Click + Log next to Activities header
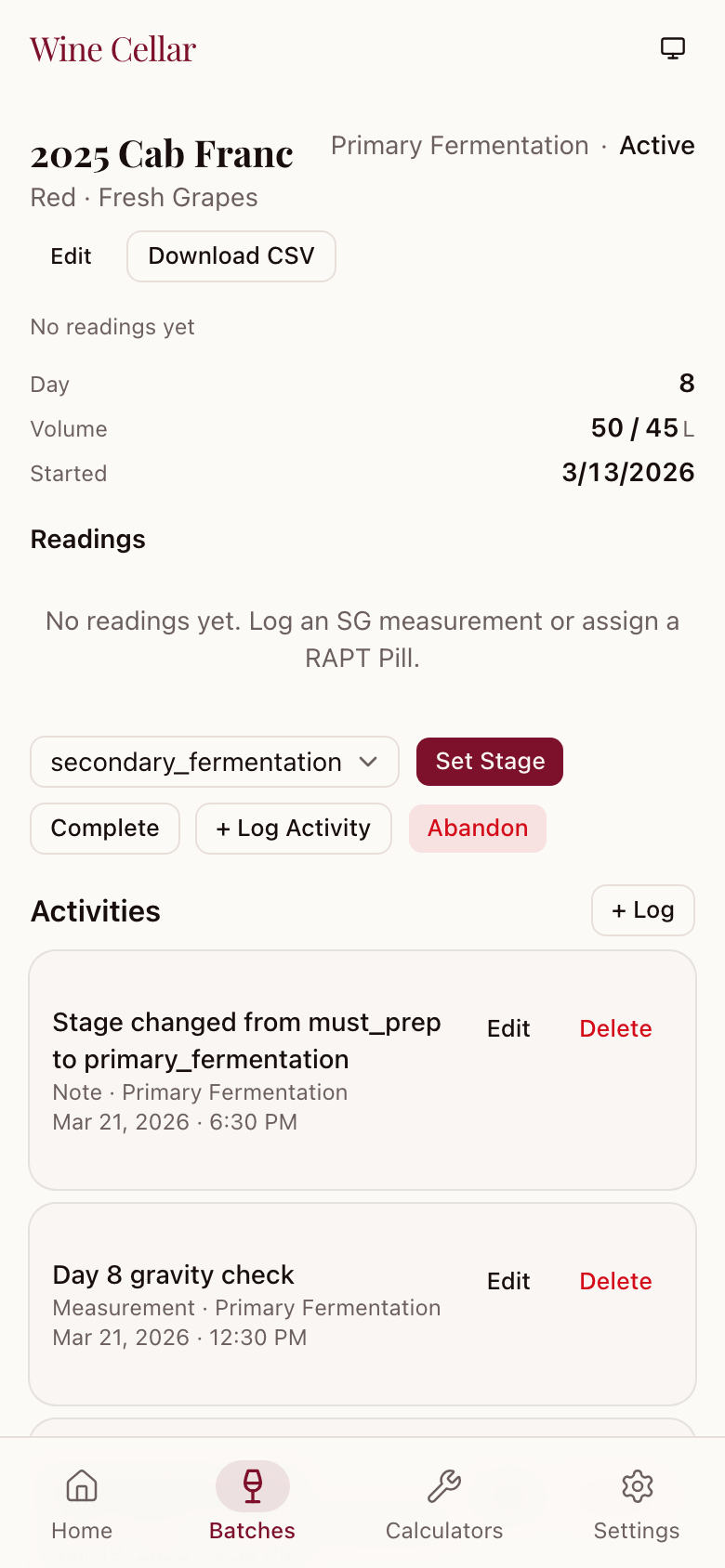The width and height of the screenshot is (725, 1568). 642,910
